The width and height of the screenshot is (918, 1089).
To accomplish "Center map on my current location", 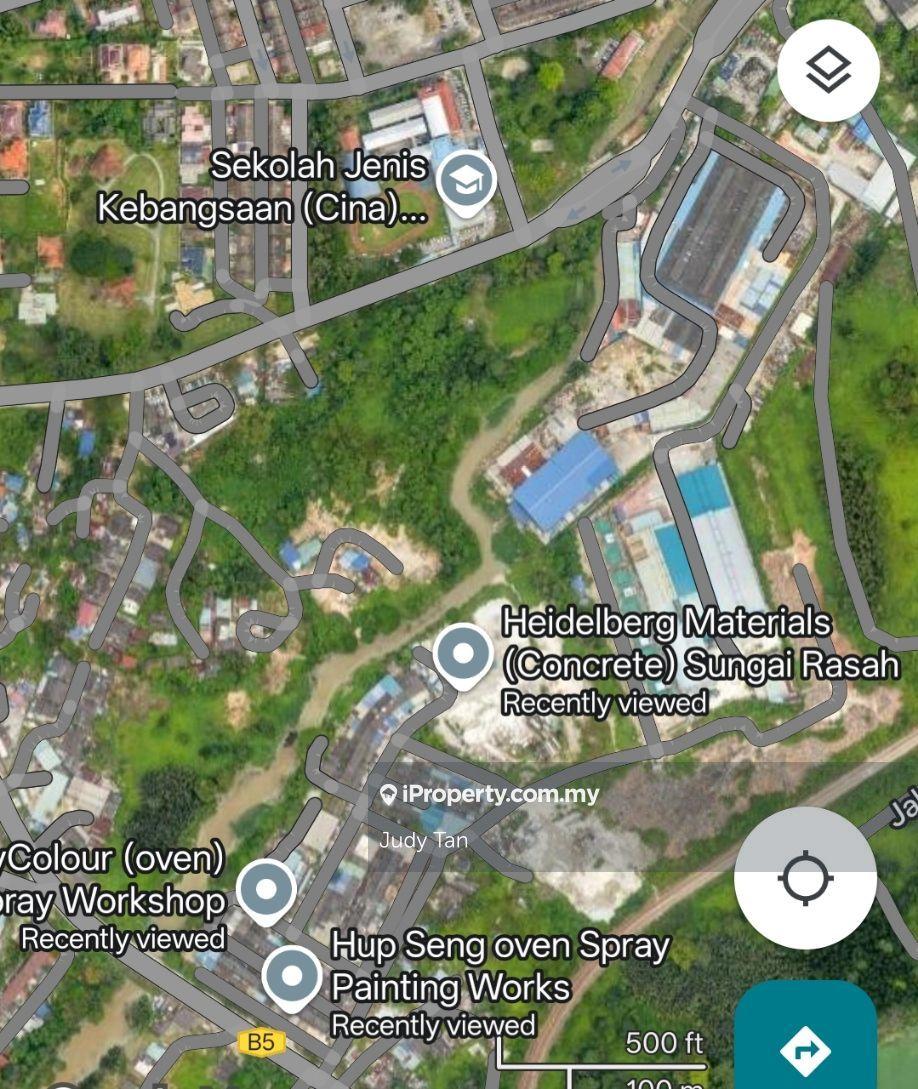I will [x=805, y=879].
